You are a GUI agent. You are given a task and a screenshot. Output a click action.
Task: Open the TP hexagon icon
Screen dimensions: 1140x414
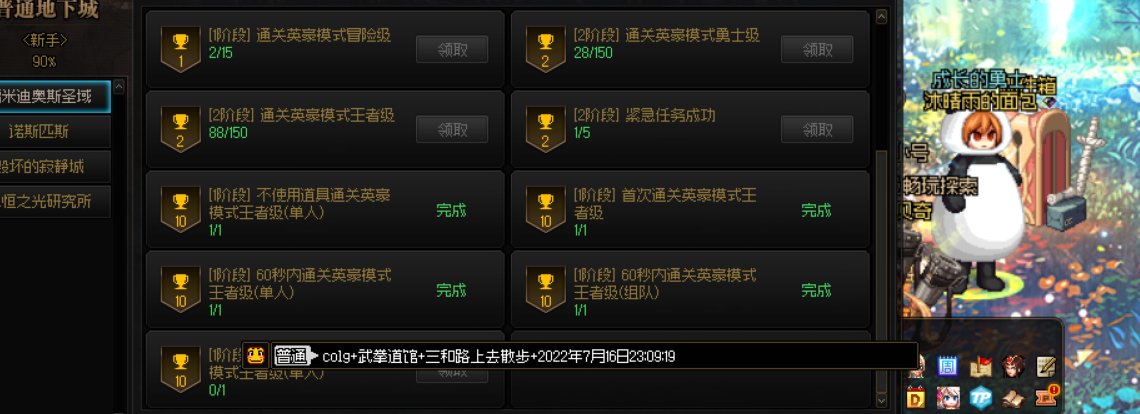pos(982,397)
